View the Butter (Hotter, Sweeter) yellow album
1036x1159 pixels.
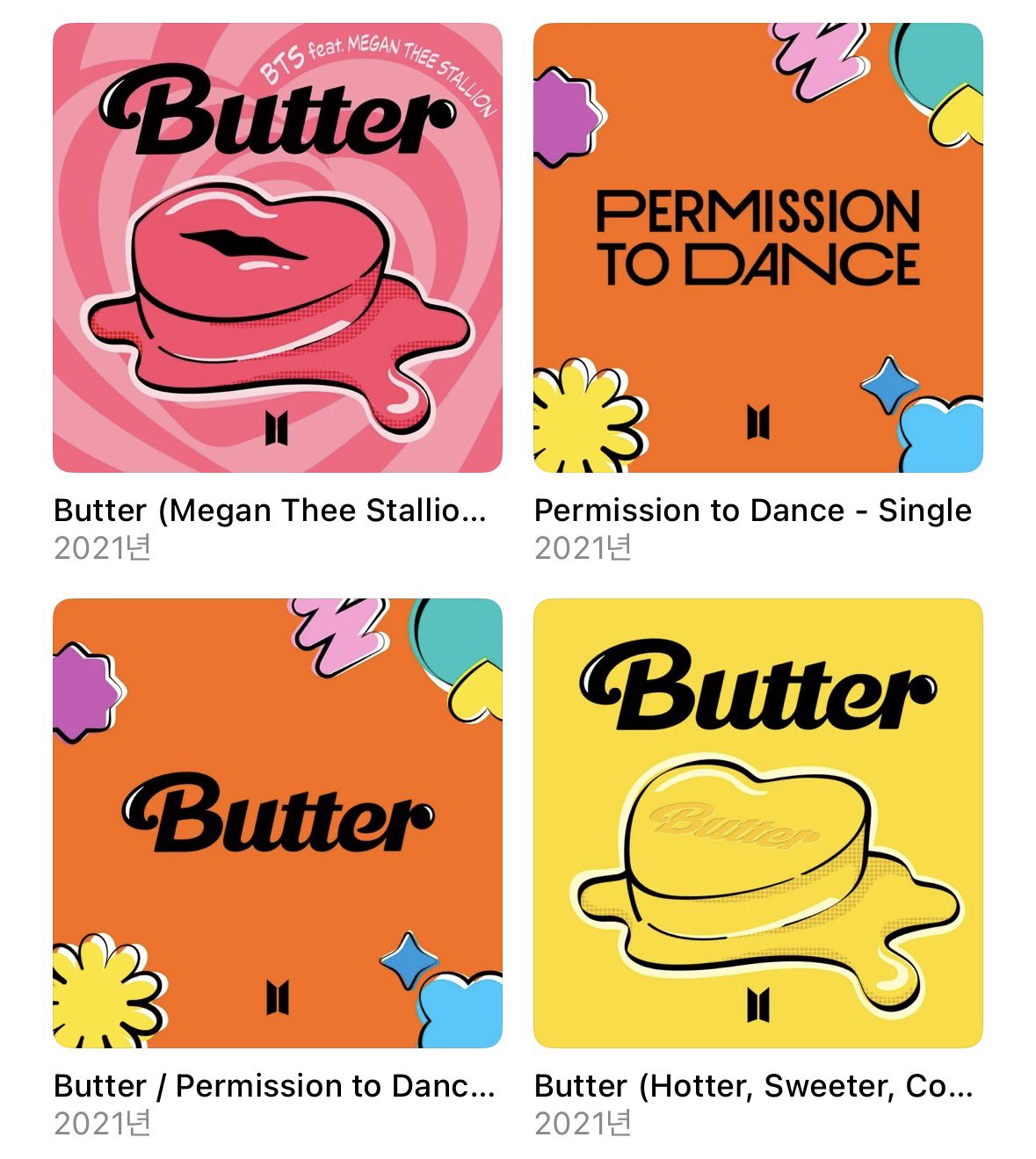tap(757, 823)
